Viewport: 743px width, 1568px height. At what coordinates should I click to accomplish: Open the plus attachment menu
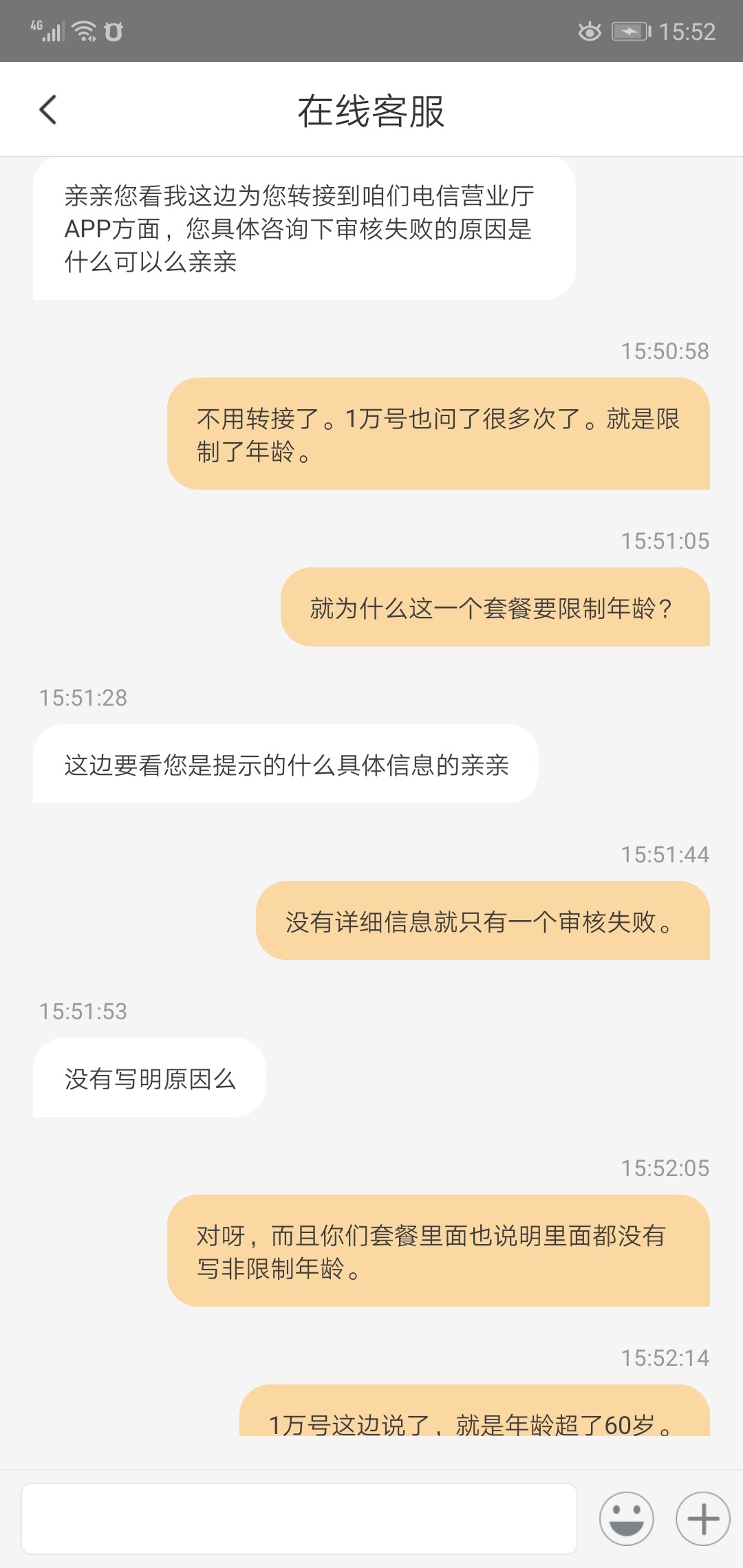pos(702,1518)
